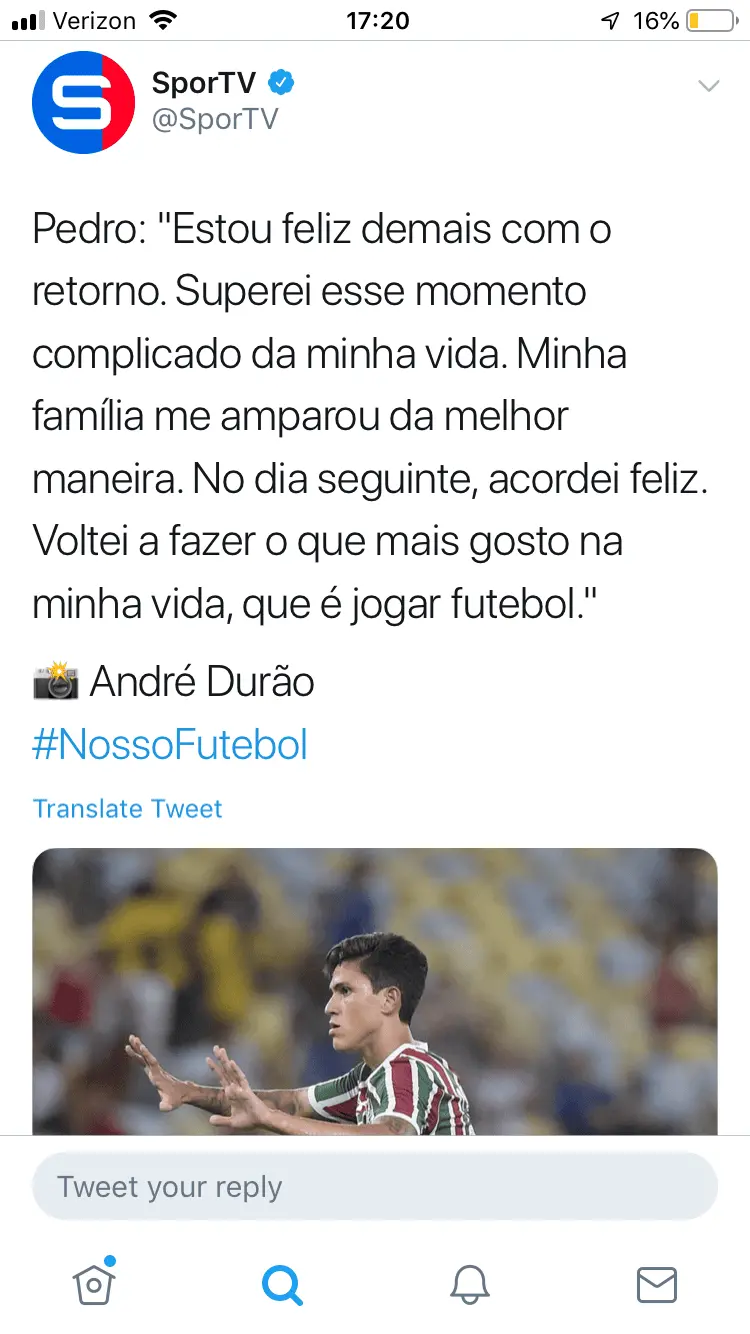Open the SporTV profile avatar
This screenshot has height=1334, width=750.
point(83,102)
